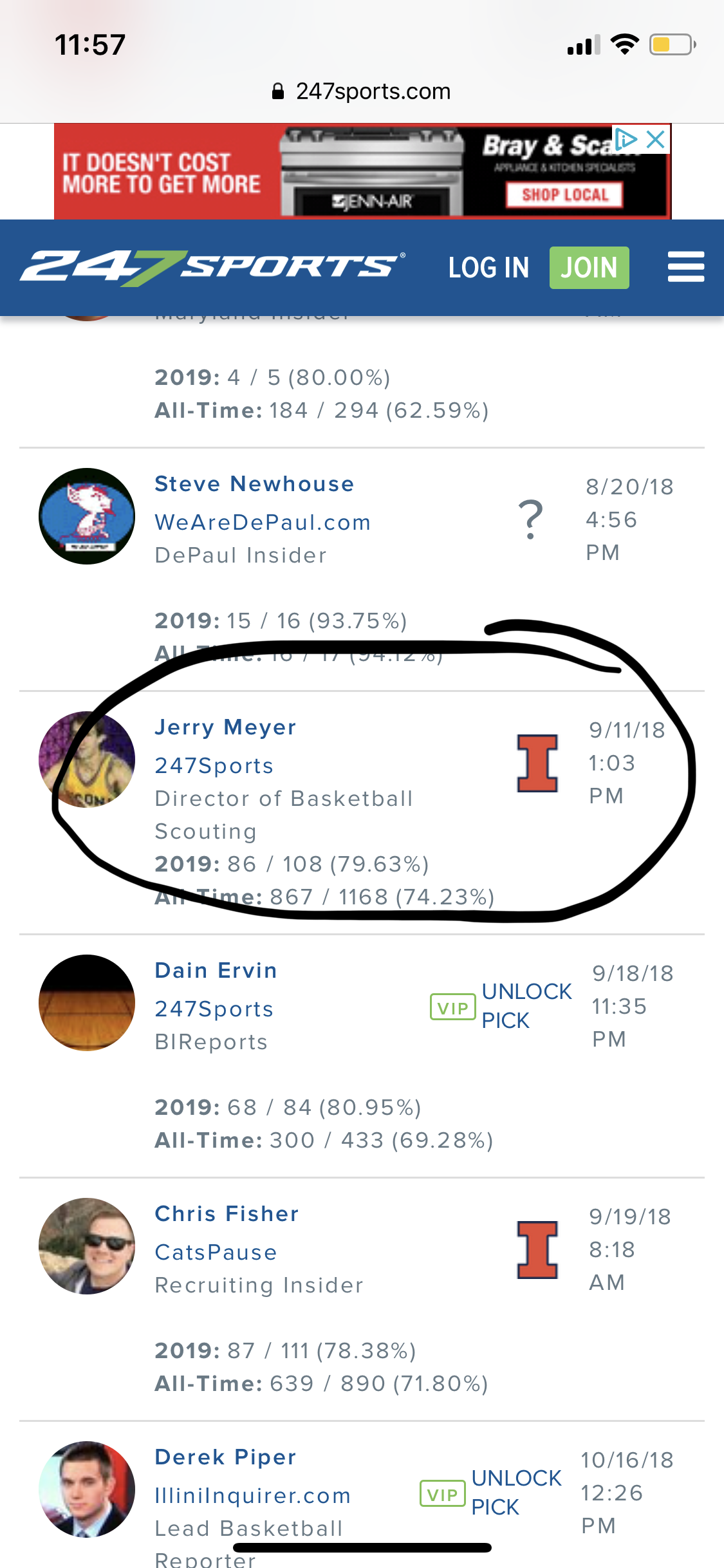Tap Chris Fisher's profile photo
Image resolution: width=724 pixels, height=1568 pixels.
[x=87, y=1246]
